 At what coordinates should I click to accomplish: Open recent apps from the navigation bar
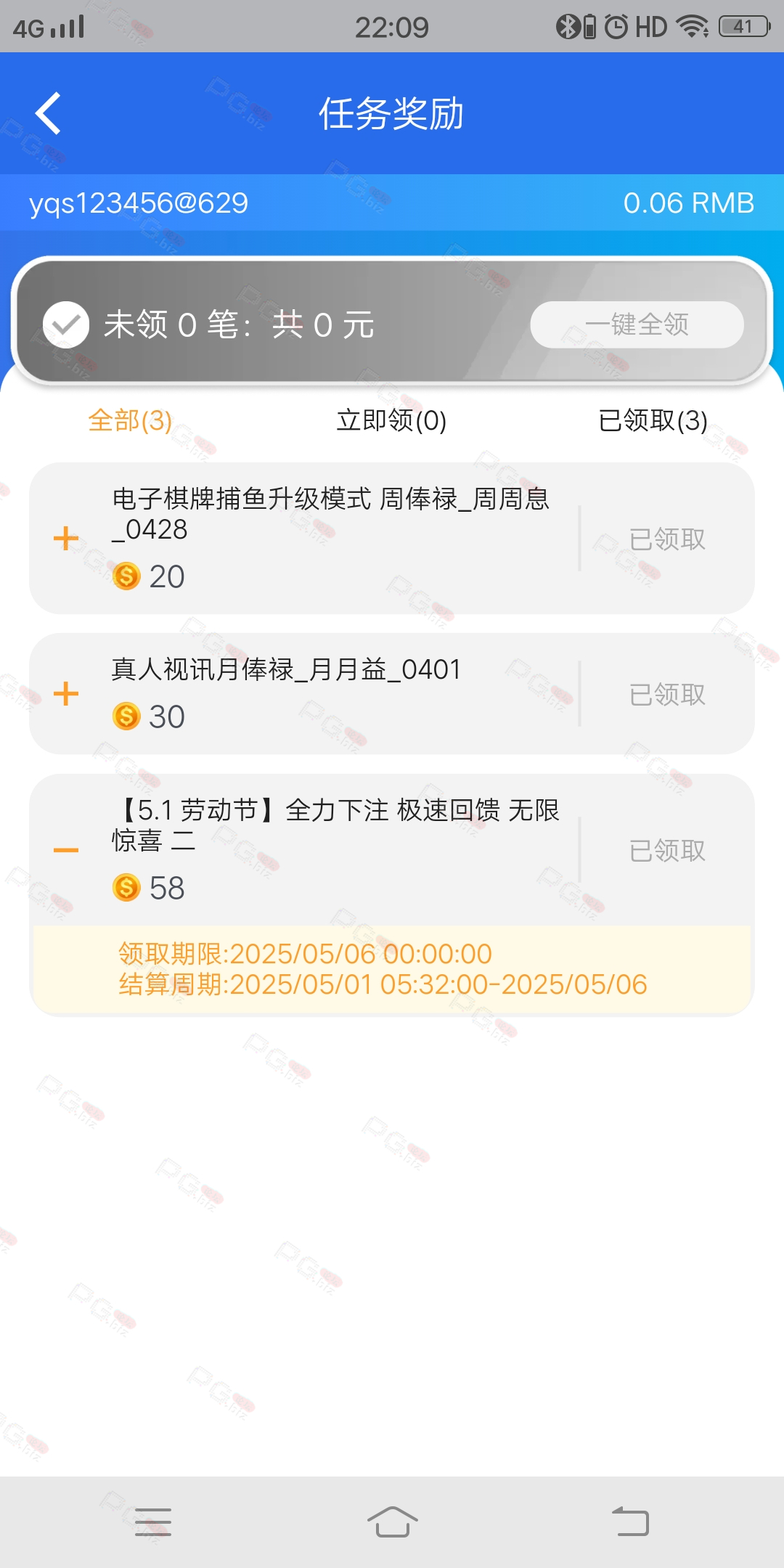click(x=153, y=1522)
